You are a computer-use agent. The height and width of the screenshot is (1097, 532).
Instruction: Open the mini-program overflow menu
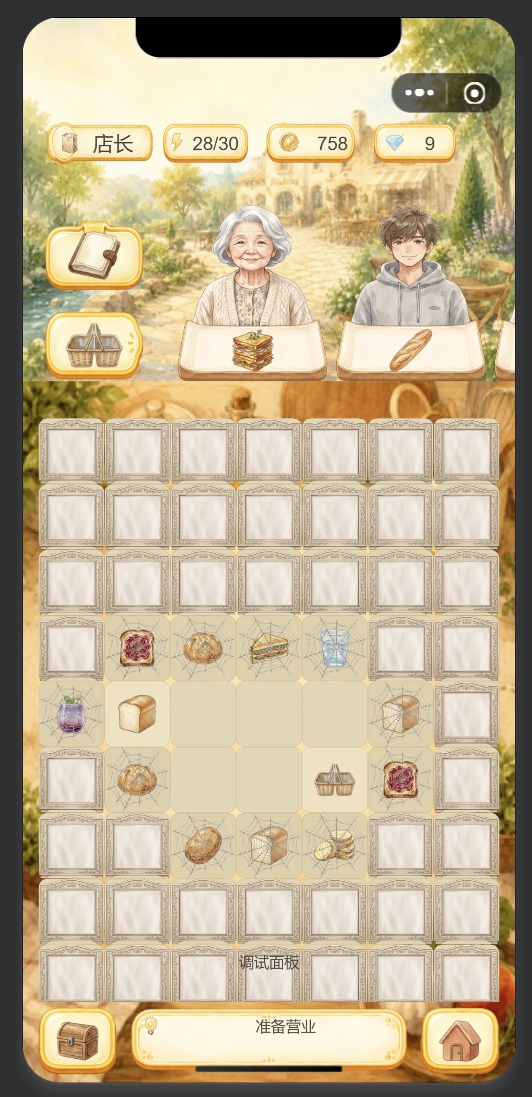(419, 93)
